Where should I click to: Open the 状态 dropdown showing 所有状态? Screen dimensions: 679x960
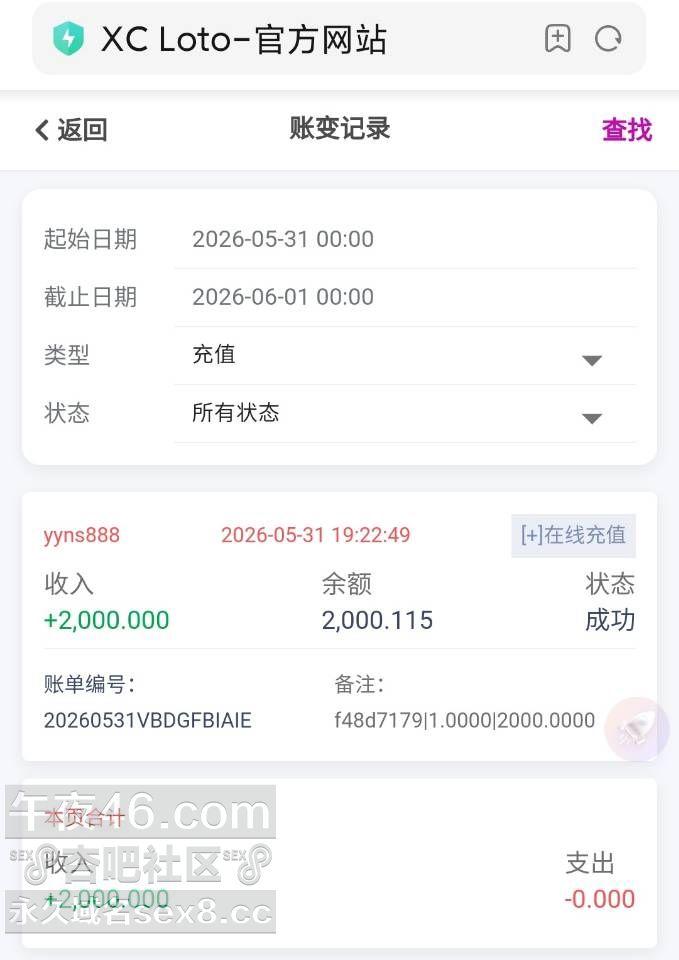[x=405, y=414]
